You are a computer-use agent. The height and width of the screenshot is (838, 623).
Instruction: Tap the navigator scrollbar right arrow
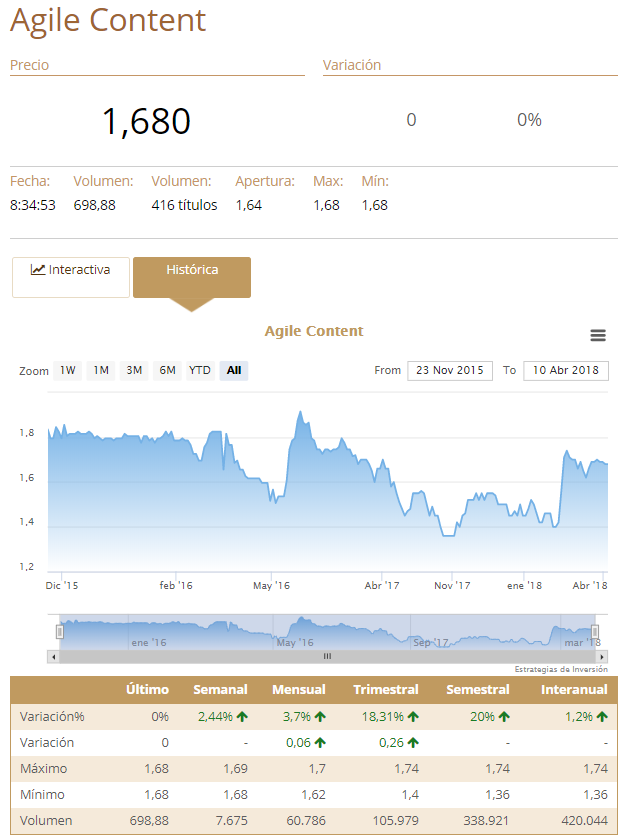pyautogui.click(x=600, y=656)
